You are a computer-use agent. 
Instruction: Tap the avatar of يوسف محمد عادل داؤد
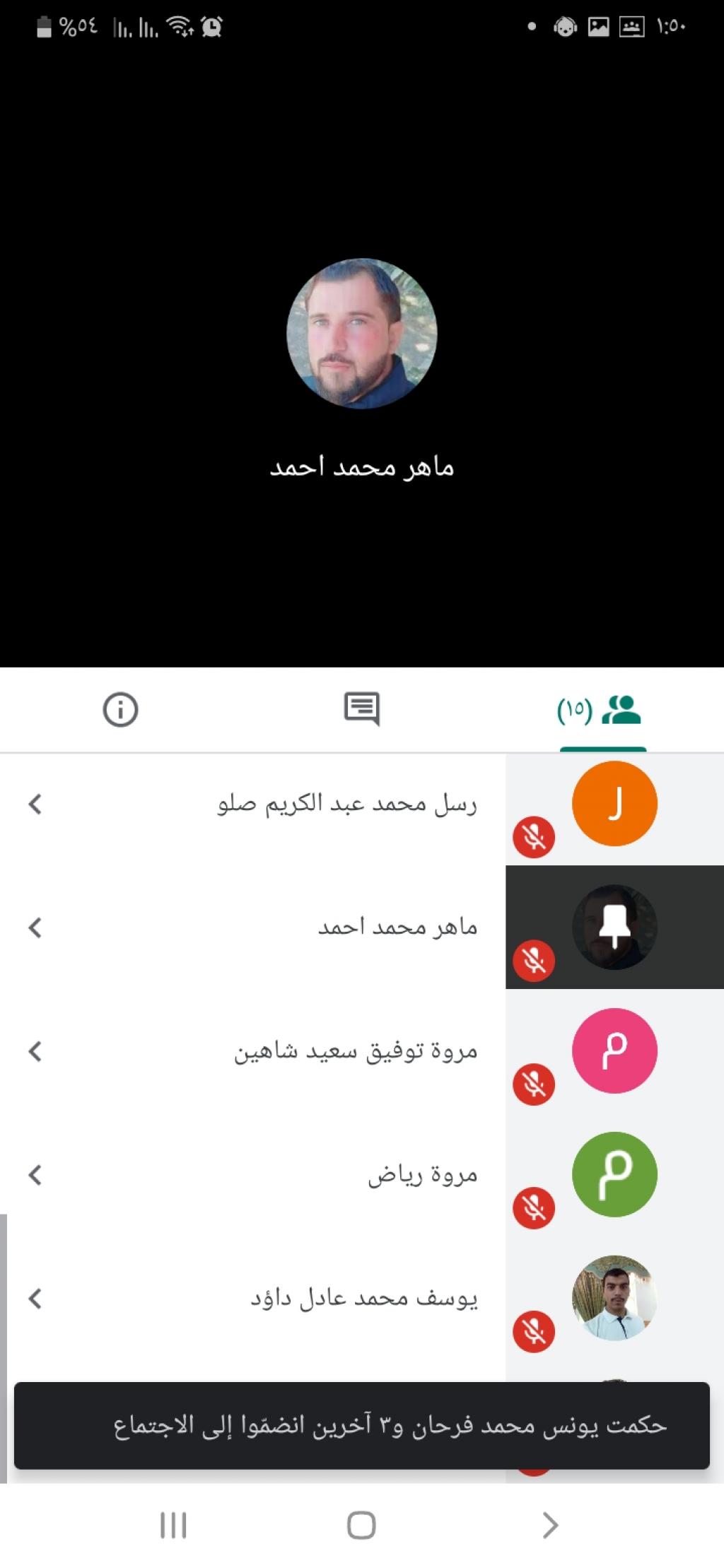pos(614,1298)
